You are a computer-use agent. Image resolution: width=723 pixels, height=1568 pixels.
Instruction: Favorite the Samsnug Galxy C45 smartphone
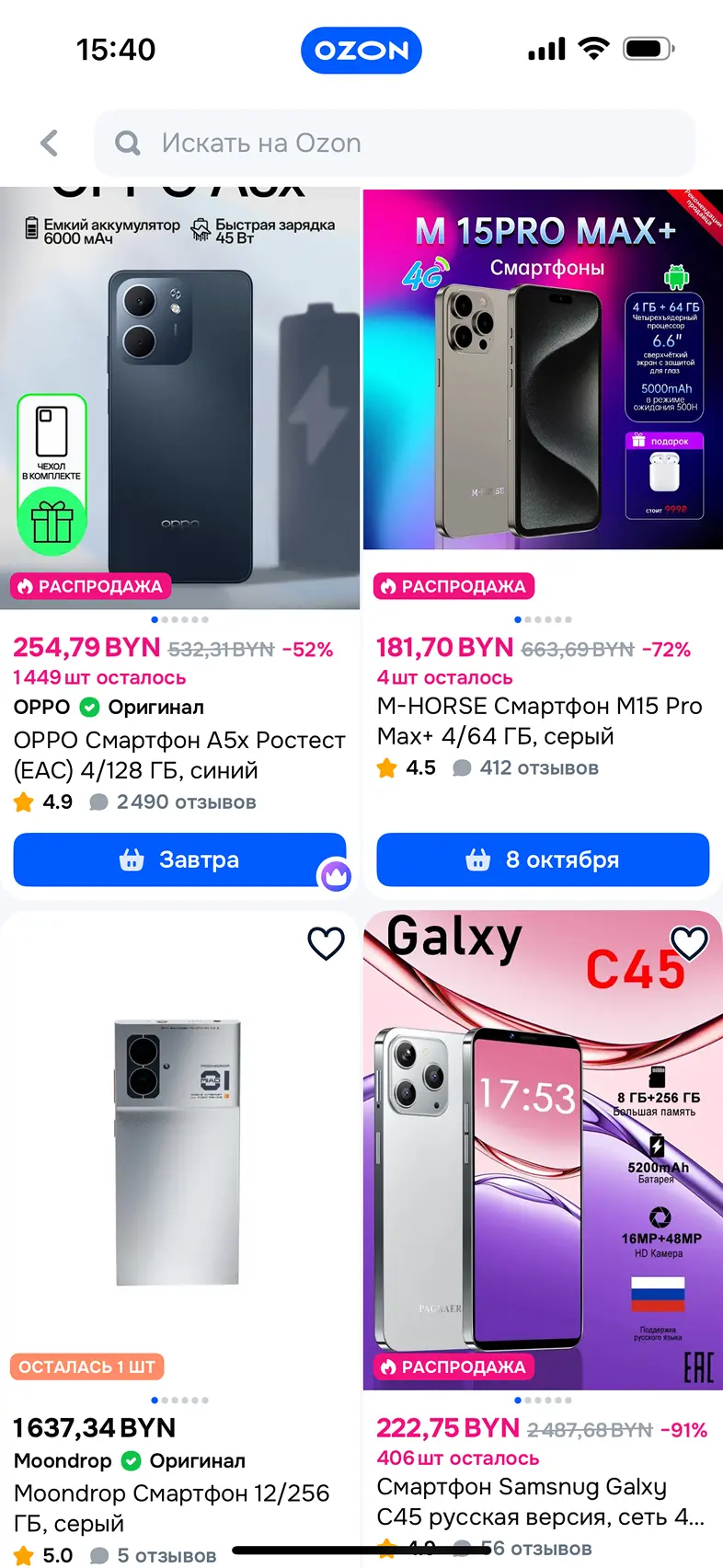(x=689, y=942)
